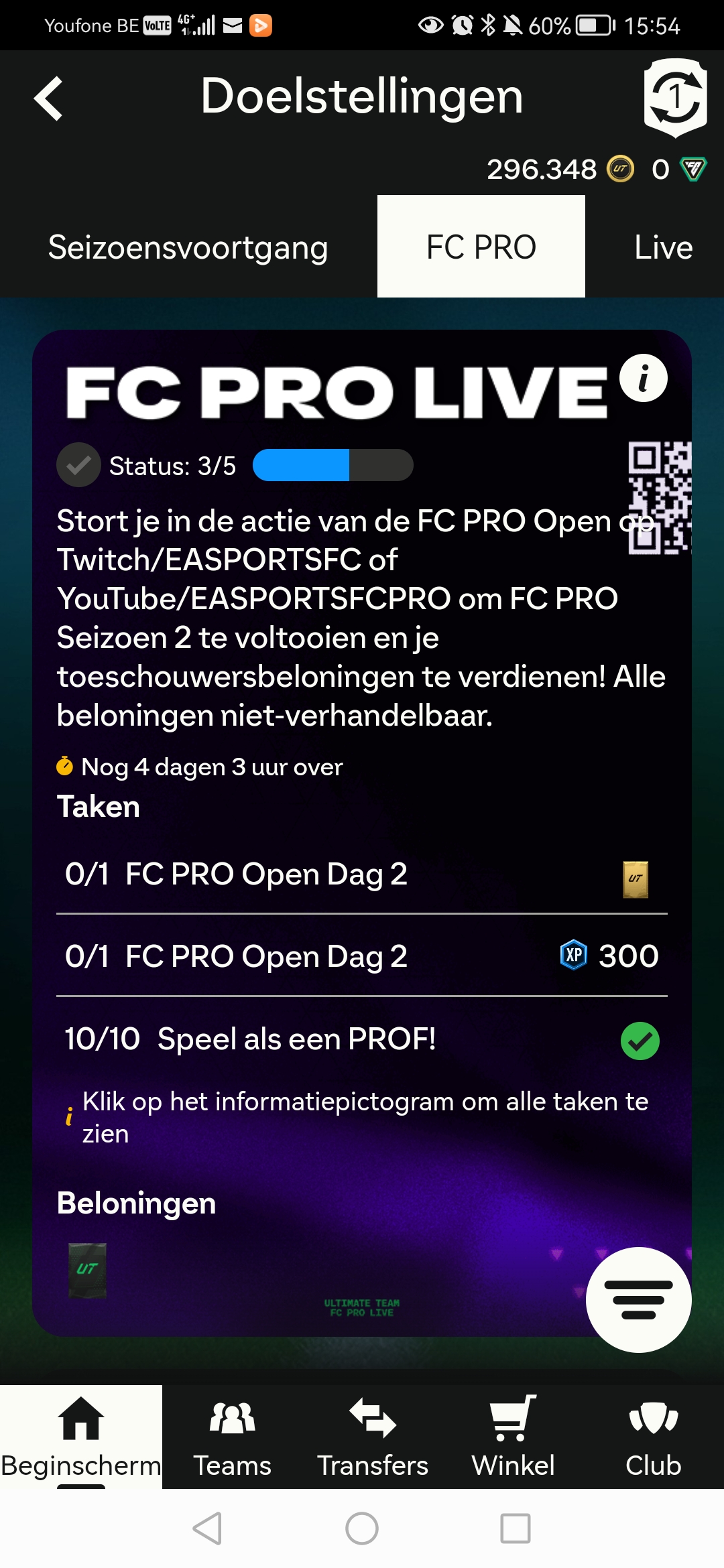View the reward pack under Beloningen
The image size is (724, 1568).
tap(88, 1270)
